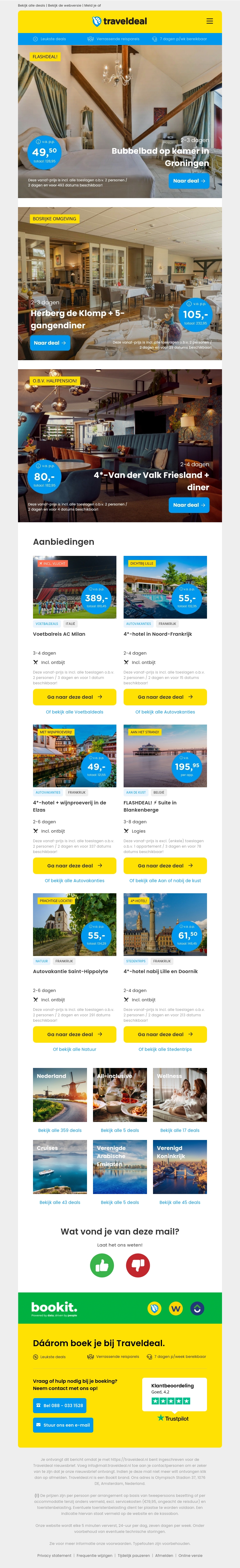Open the Bubbelbad Groningen deal via Naar deal
The image size is (240, 1568).
tap(188, 181)
